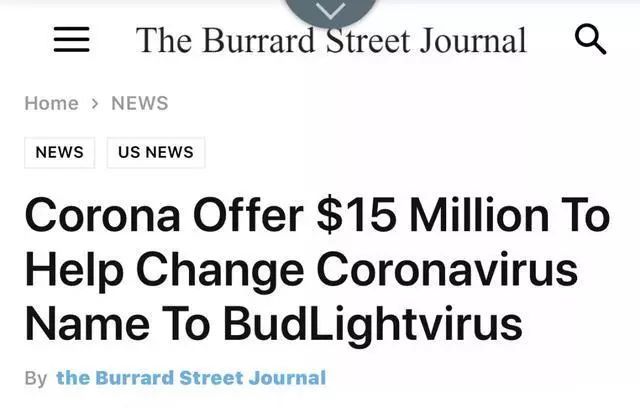This screenshot has height=408, width=640.
Task: Go to the Home breadcrumb
Action: (51, 103)
